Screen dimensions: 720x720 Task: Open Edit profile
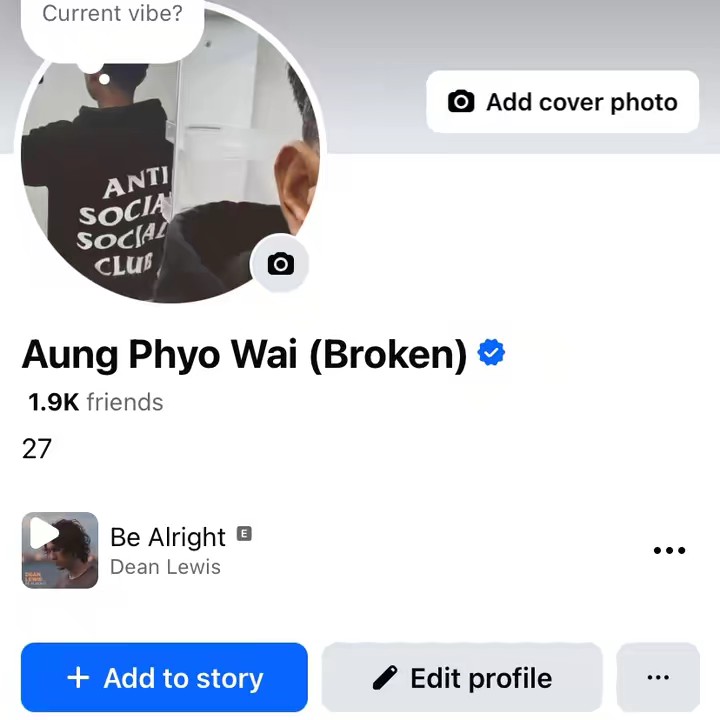coord(462,678)
